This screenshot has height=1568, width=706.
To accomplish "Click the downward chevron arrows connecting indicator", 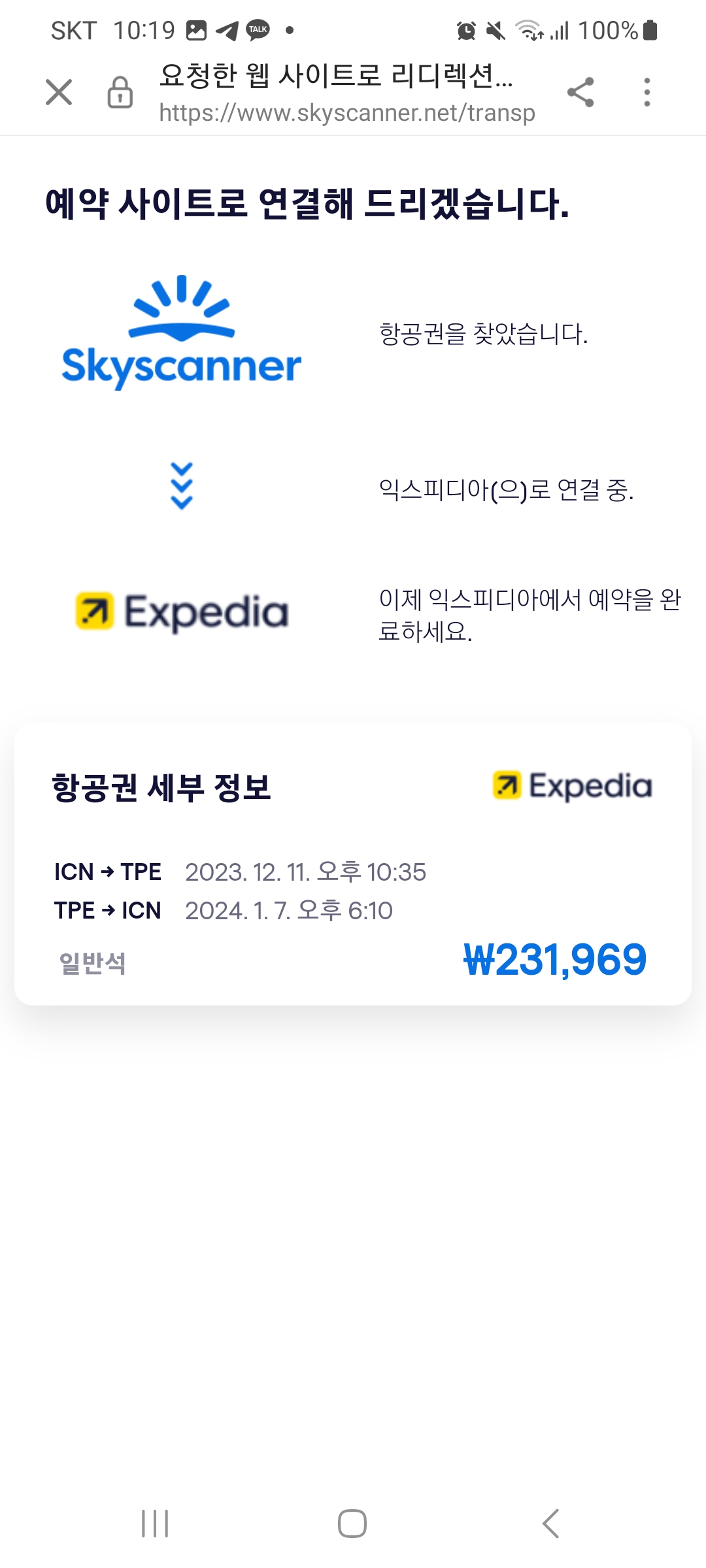I will tap(182, 485).
